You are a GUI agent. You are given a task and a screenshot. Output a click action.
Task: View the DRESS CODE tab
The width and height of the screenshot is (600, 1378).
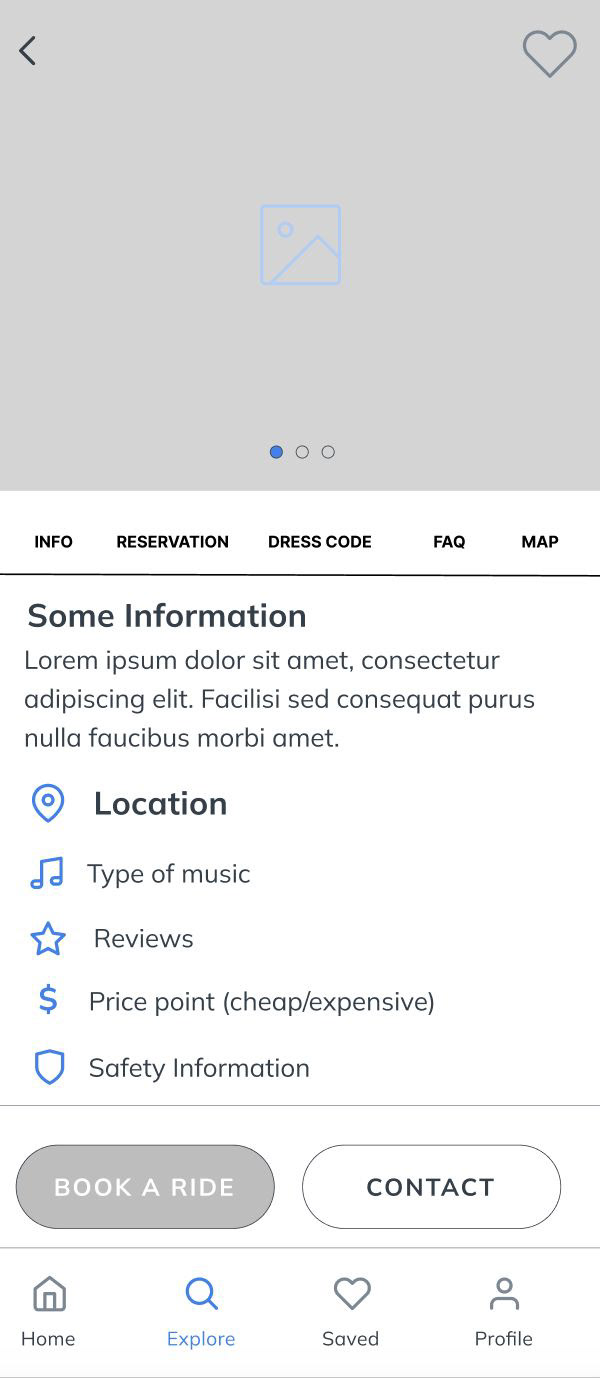[320, 542]
